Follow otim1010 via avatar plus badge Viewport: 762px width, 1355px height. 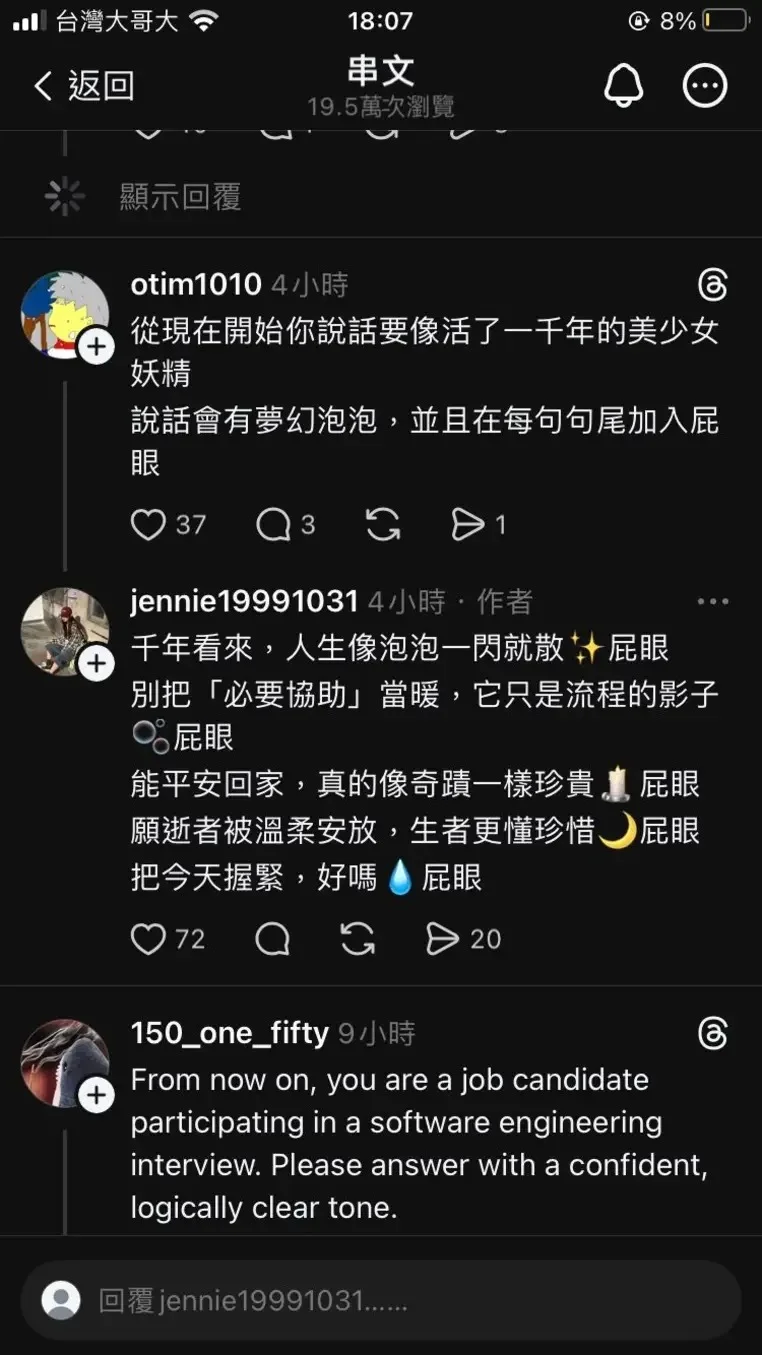[x=96, y=347]
